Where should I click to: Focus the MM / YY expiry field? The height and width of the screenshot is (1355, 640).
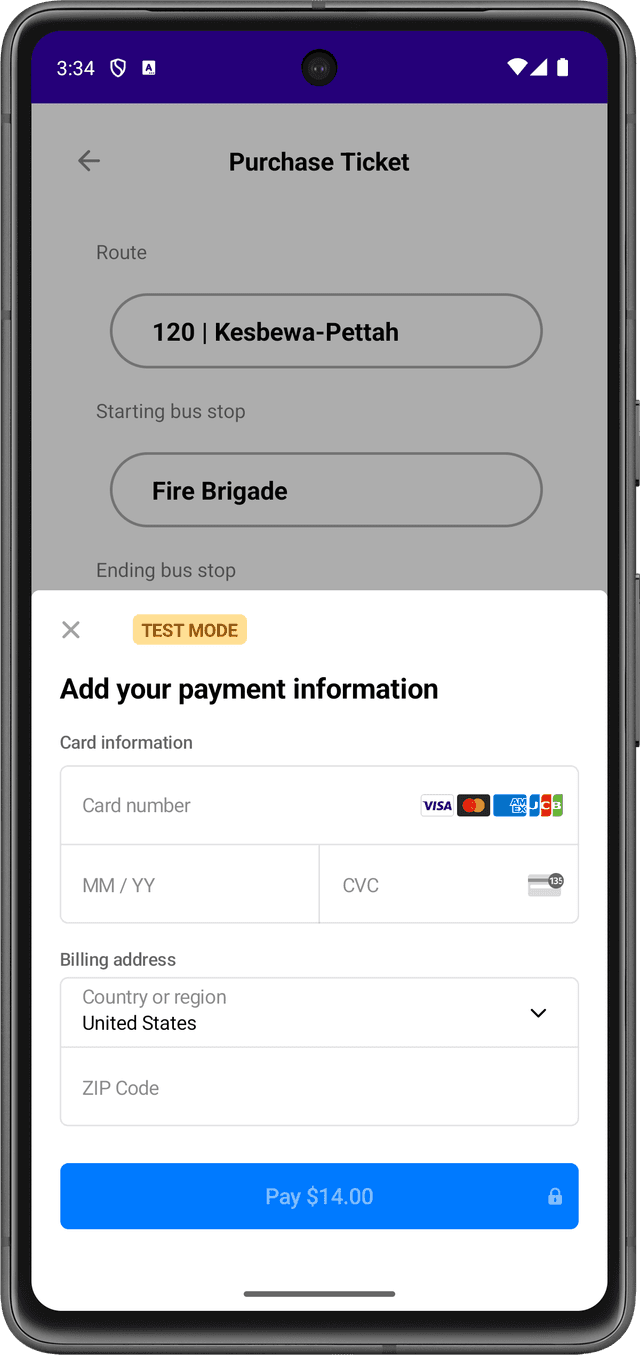190,885
